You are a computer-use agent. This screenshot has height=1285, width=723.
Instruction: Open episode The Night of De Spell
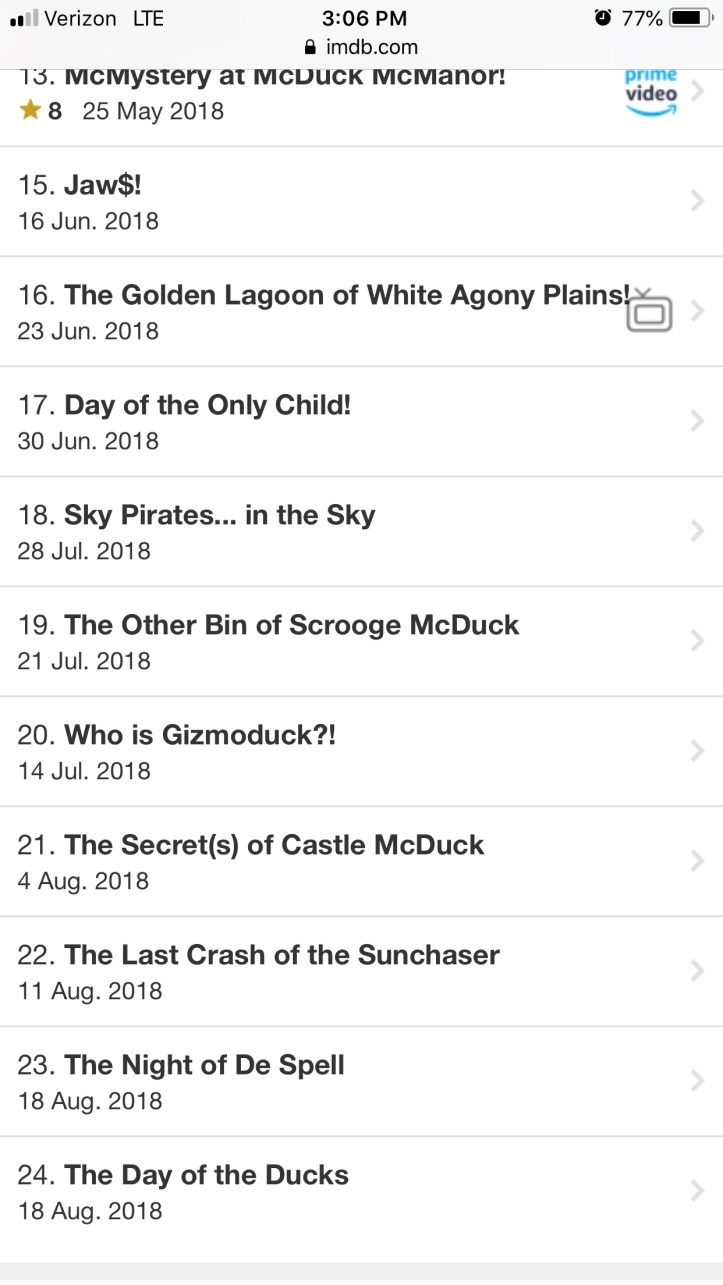click(204, 1066)
